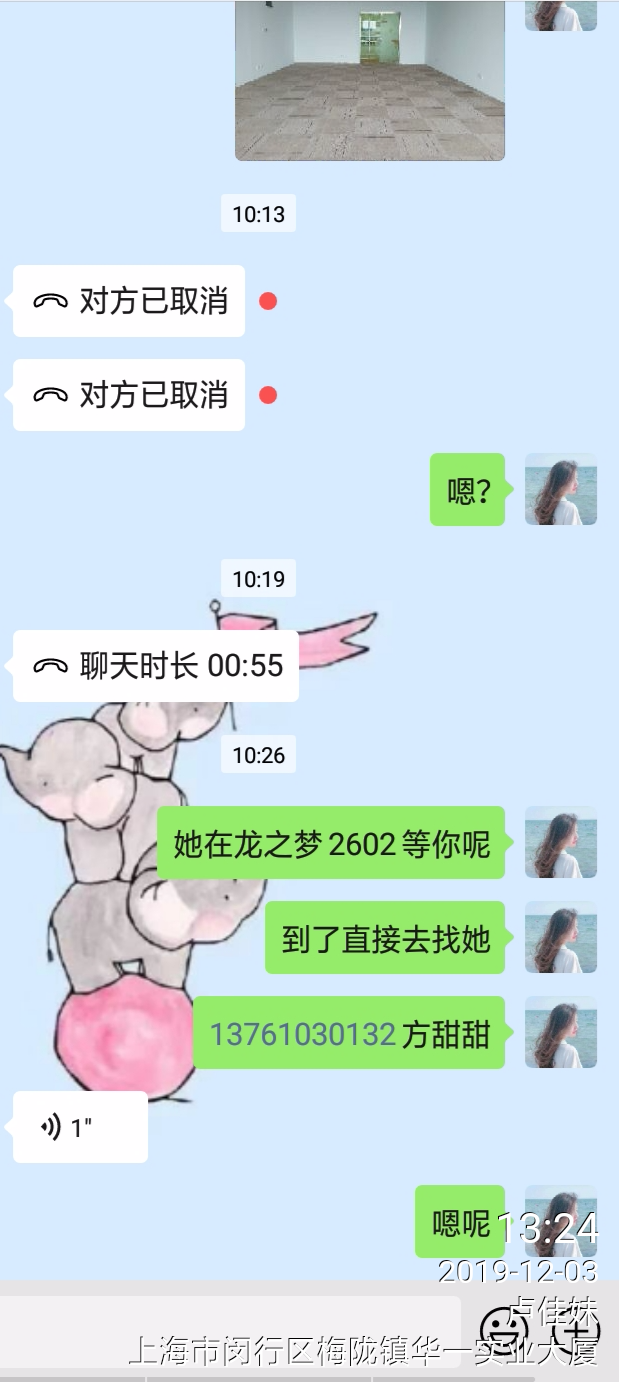Focus the message input field

tap(230, 1330)
